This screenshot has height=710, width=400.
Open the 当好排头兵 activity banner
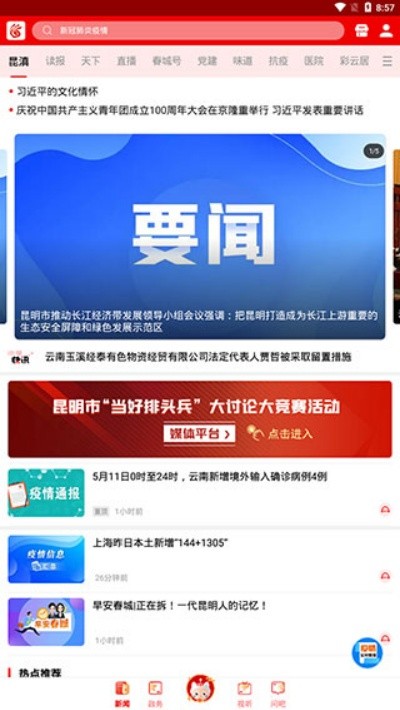coord(200,419)
